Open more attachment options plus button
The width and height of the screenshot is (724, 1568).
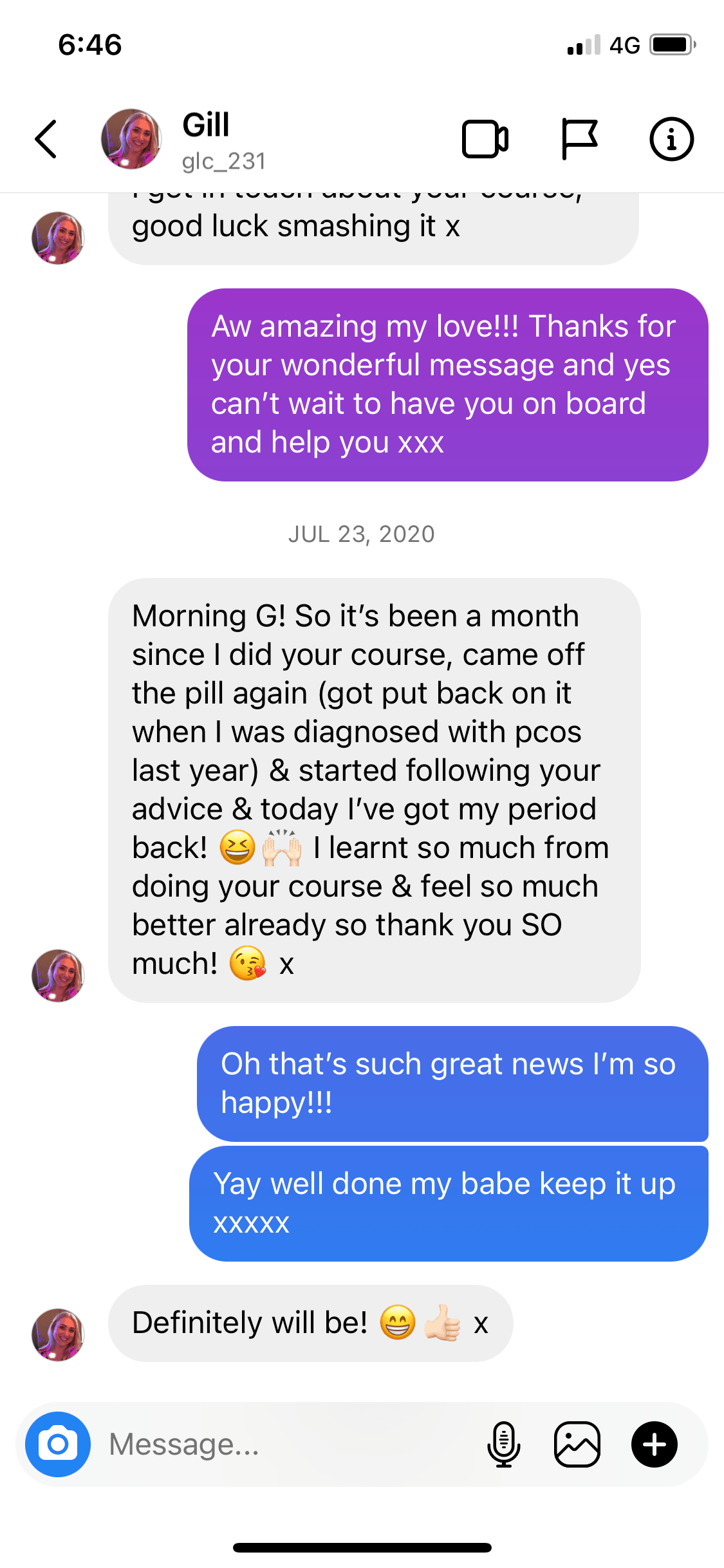click(x=654, y=1444)
